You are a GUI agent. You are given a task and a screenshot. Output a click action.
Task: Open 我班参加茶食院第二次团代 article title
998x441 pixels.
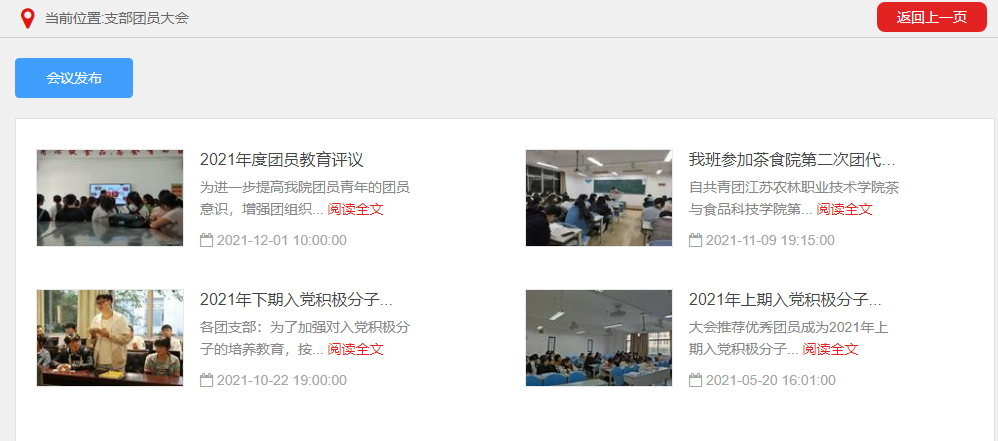pyautogui.click(x=792, y=160)
